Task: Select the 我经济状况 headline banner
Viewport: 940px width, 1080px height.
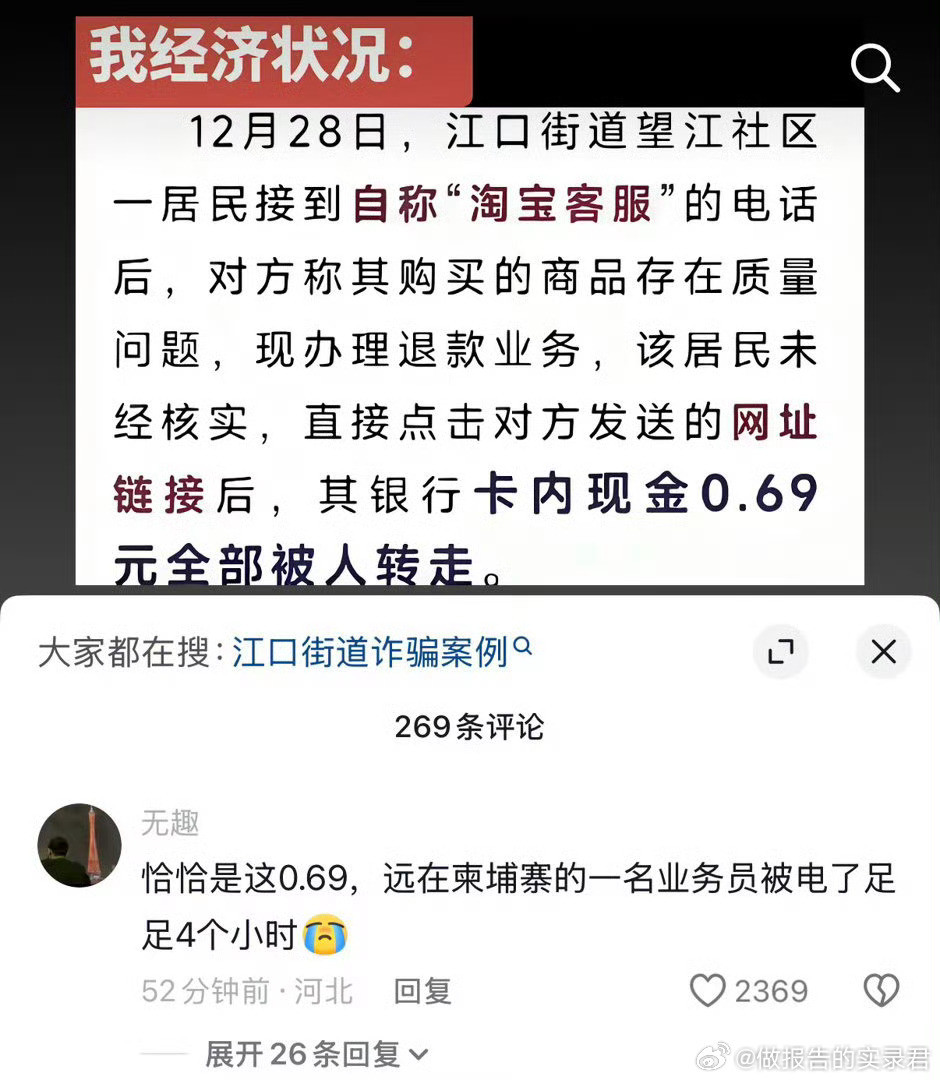Action: (270, 60)
